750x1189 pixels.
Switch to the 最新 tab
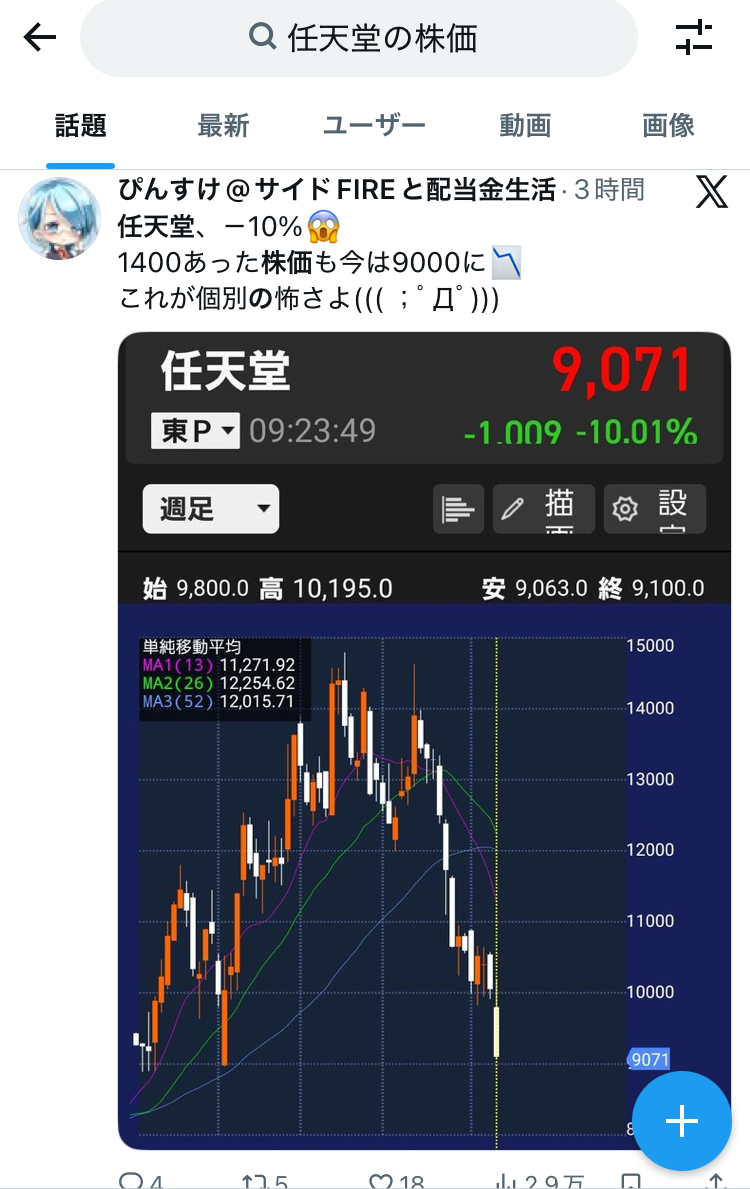222,126
